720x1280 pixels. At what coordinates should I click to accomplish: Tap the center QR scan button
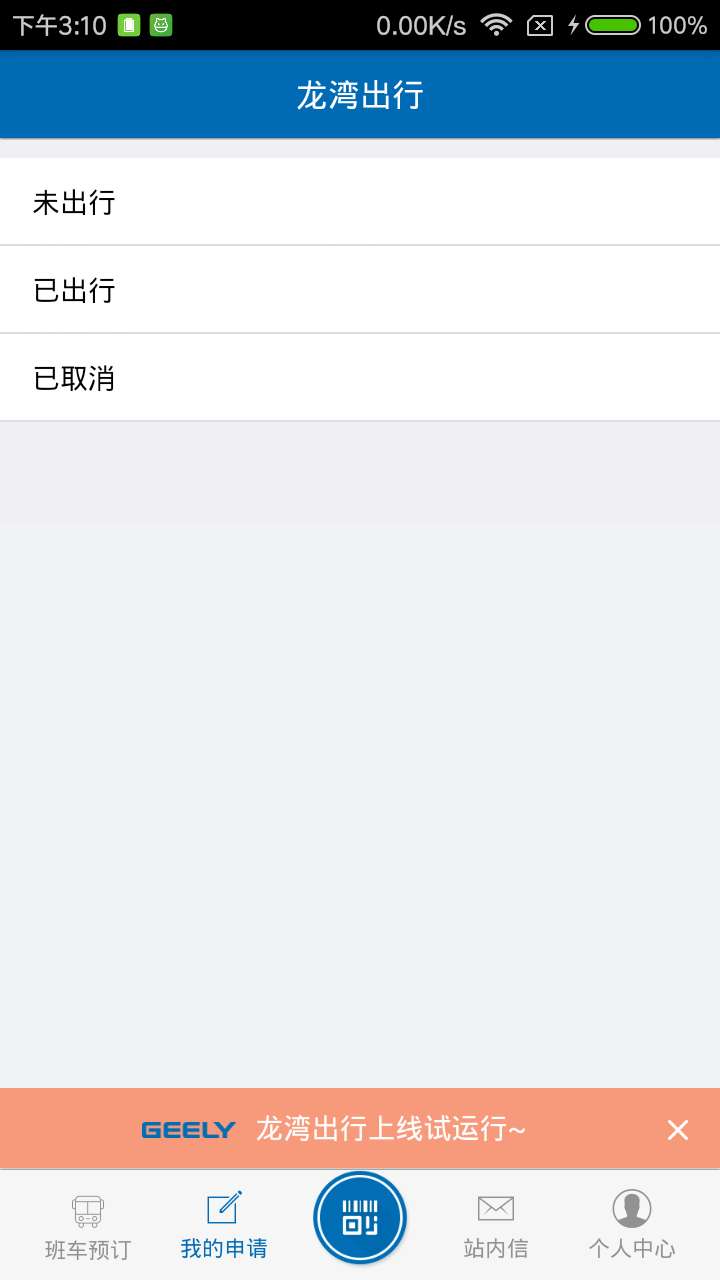tap(360, 1218)
